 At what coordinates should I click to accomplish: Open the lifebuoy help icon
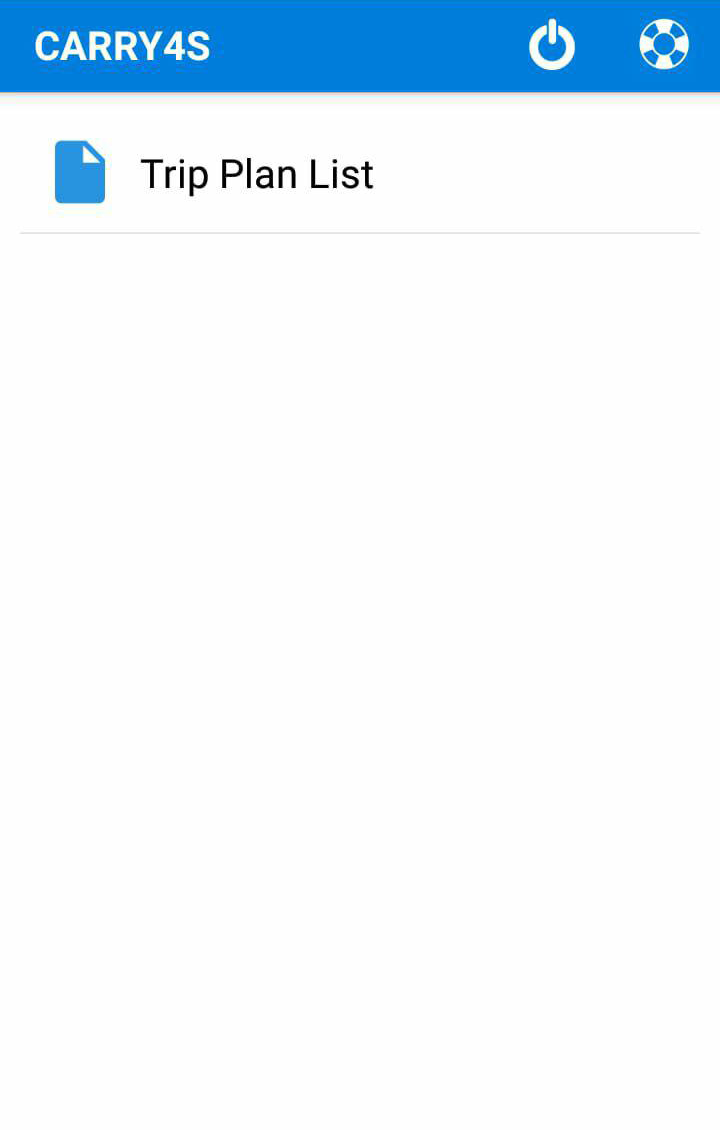664,46
